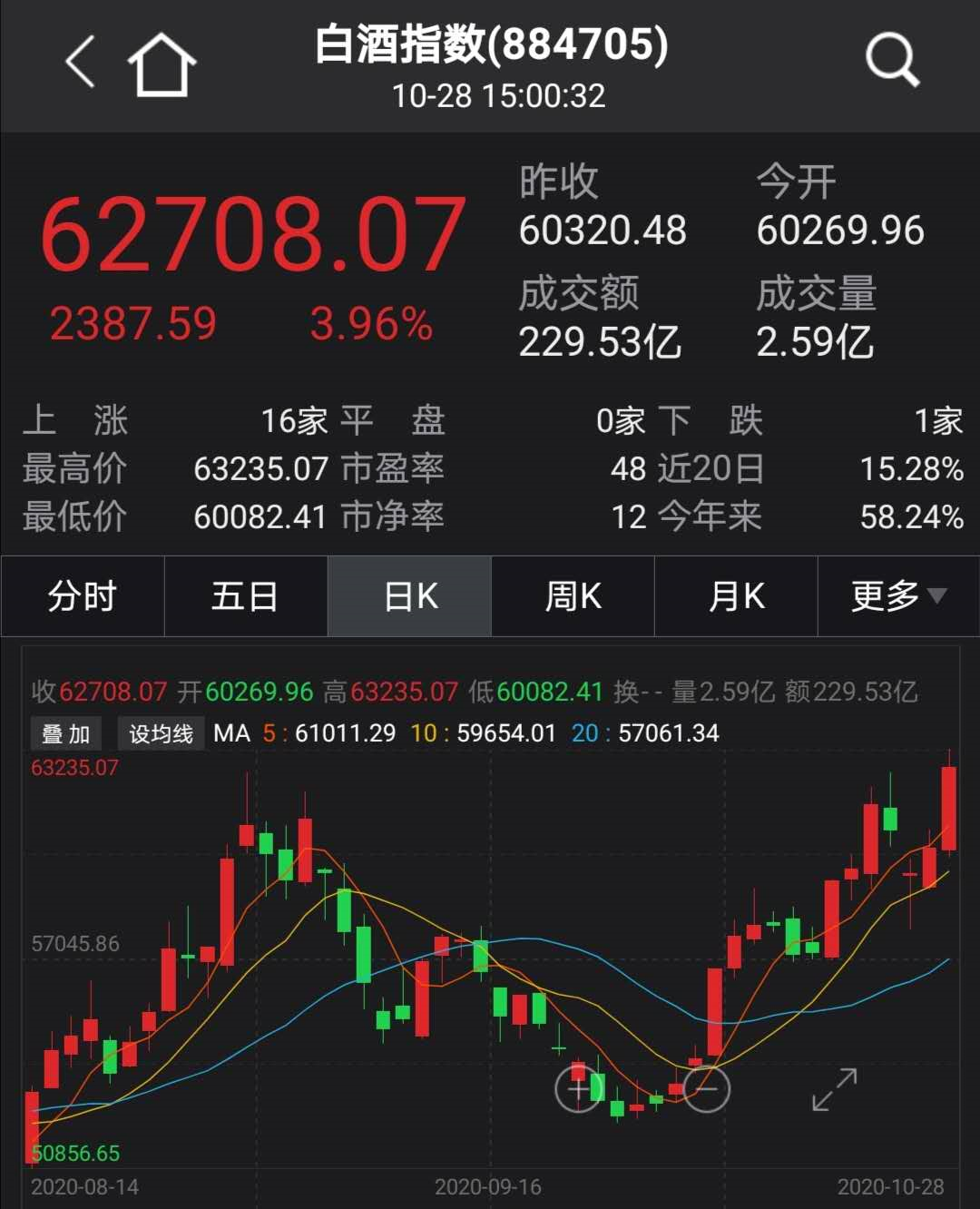
Task: Switch to the 五日 tab
Action: click(x=245, y=596)
